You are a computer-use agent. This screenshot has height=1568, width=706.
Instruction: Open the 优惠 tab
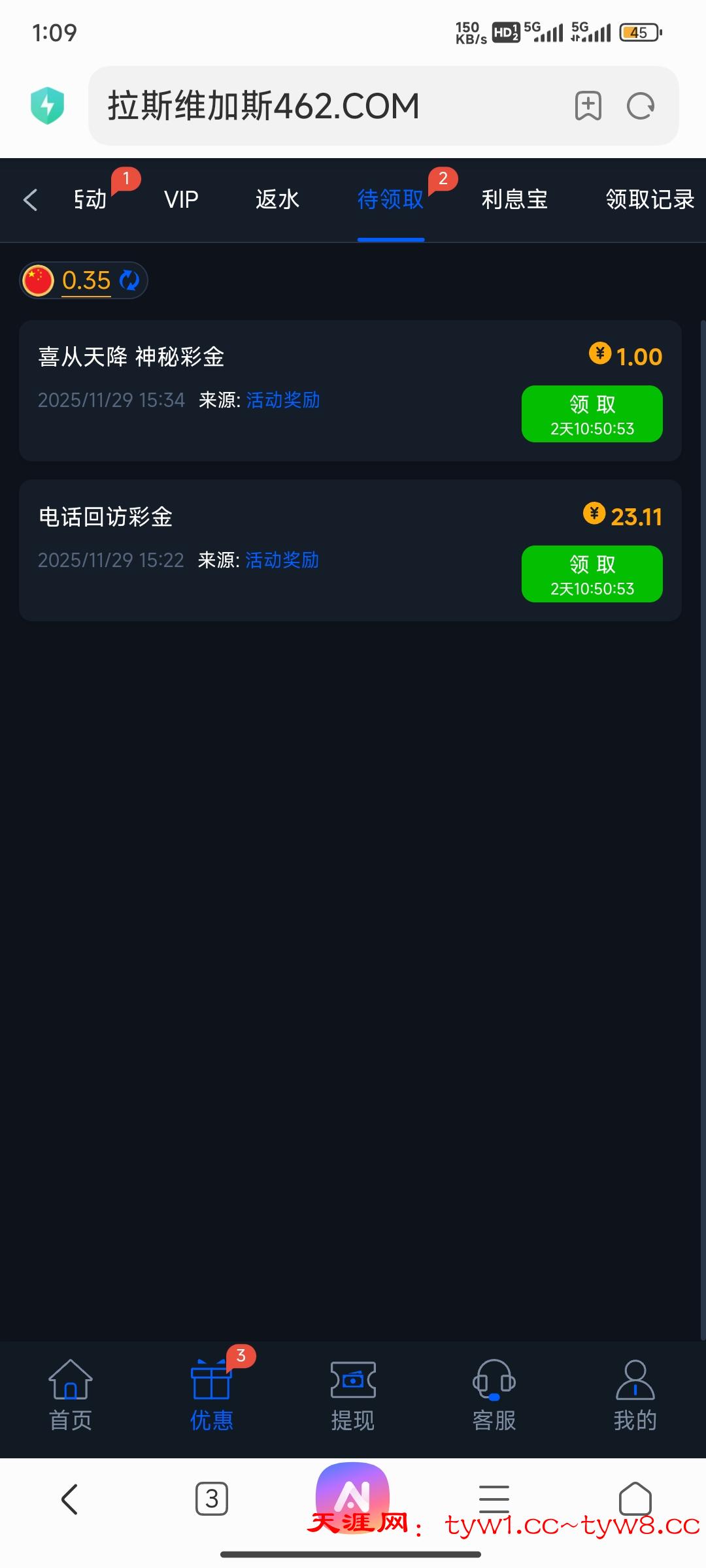coord(211,1395)
